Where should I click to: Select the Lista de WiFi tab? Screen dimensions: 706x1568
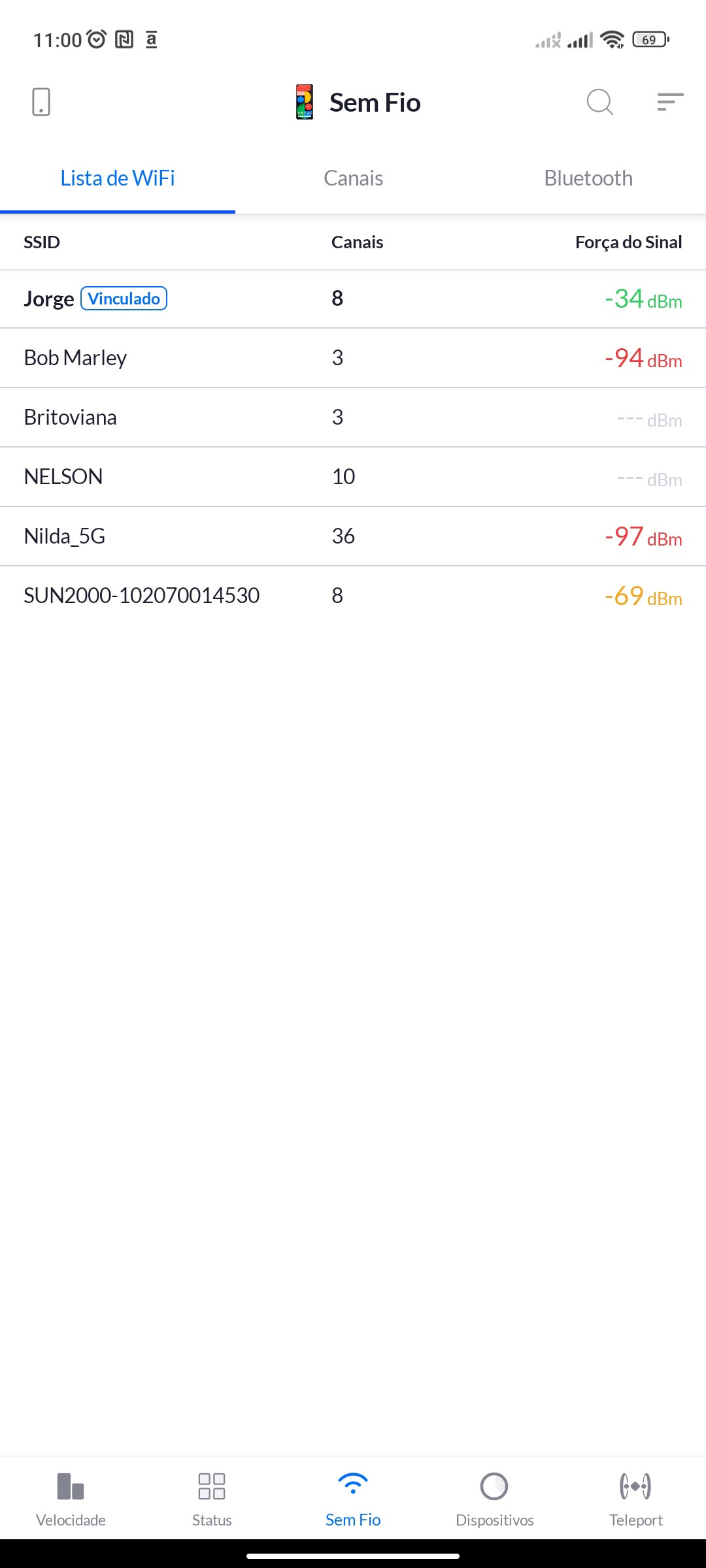118,178
